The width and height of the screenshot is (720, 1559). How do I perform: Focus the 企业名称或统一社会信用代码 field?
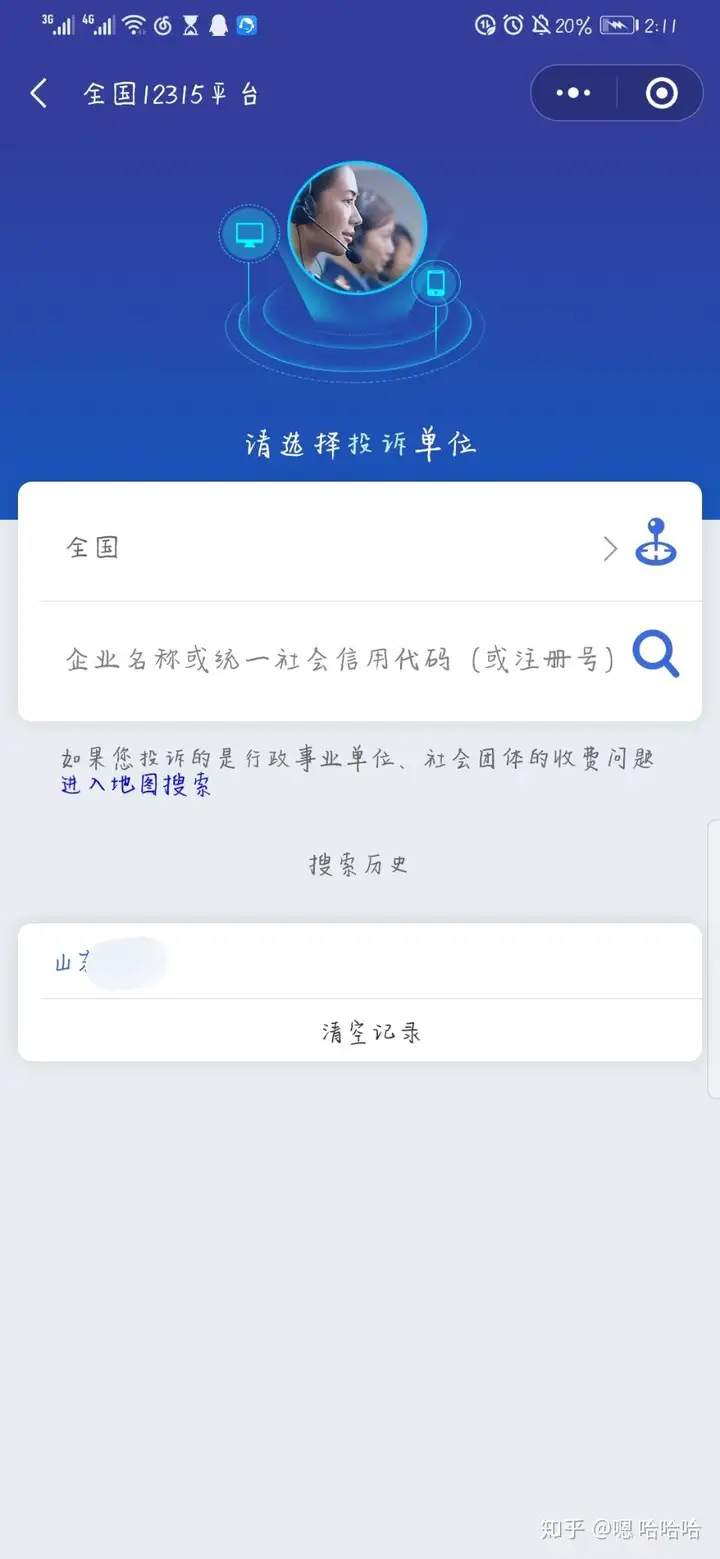coord(340,659)
